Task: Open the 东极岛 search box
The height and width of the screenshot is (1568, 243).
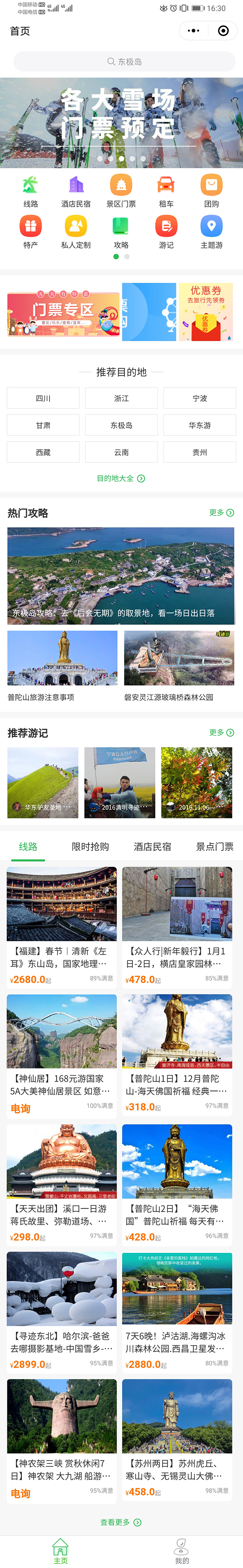Action: [124, 62]
